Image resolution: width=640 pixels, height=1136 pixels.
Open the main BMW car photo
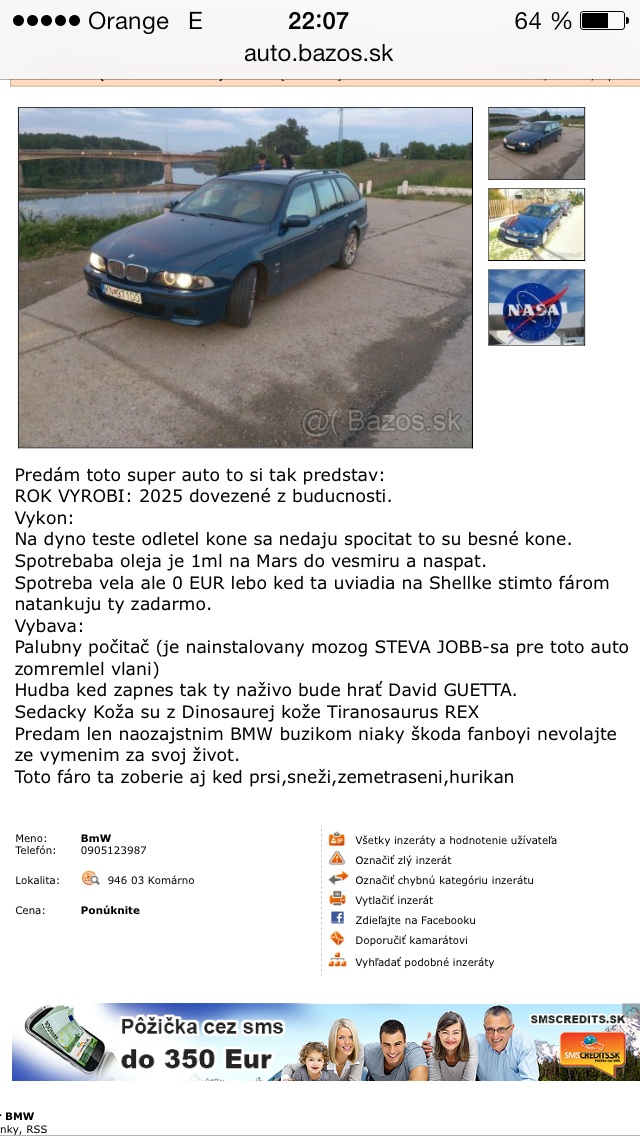[x=245, y=277]
